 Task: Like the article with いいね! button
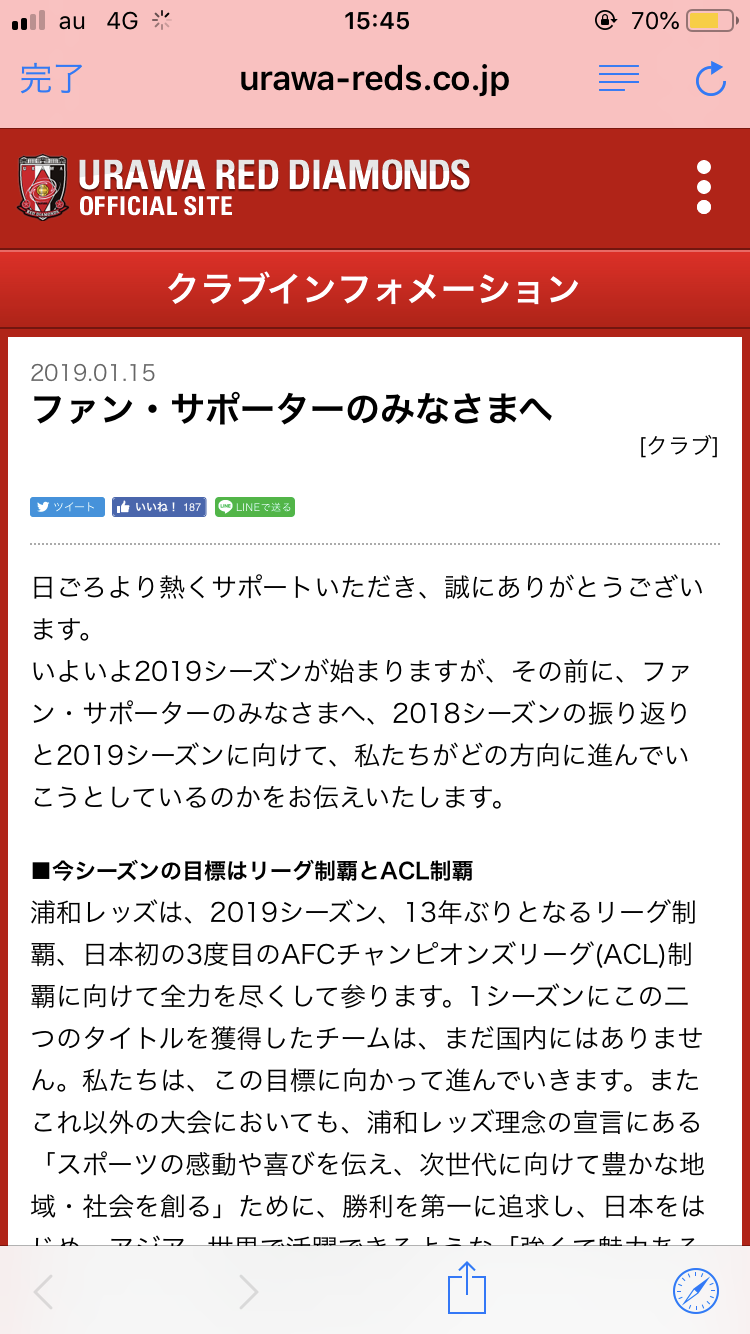point(159,507)
